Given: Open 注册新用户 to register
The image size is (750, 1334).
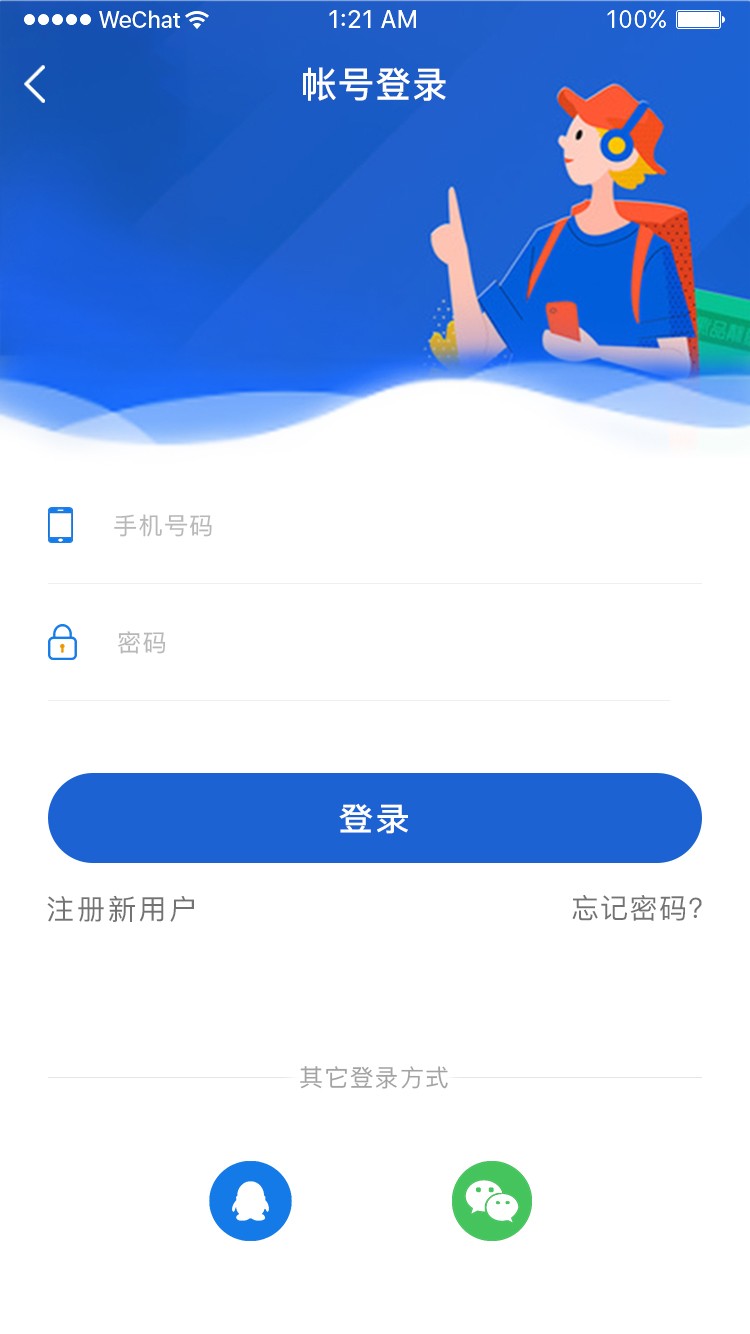Looking at the screenshot, I should (x=121, y=909).
